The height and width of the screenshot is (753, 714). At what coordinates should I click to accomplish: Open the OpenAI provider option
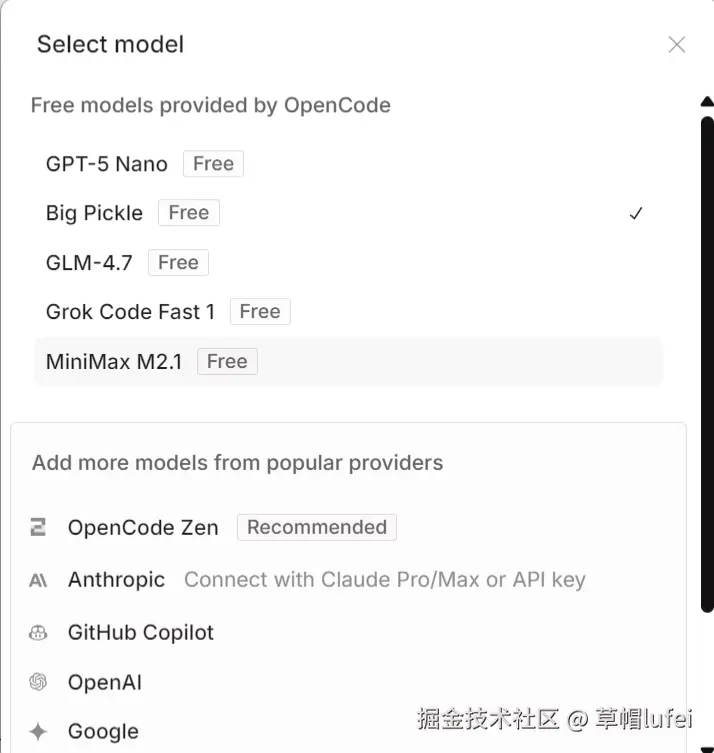(x=105, y=683)
